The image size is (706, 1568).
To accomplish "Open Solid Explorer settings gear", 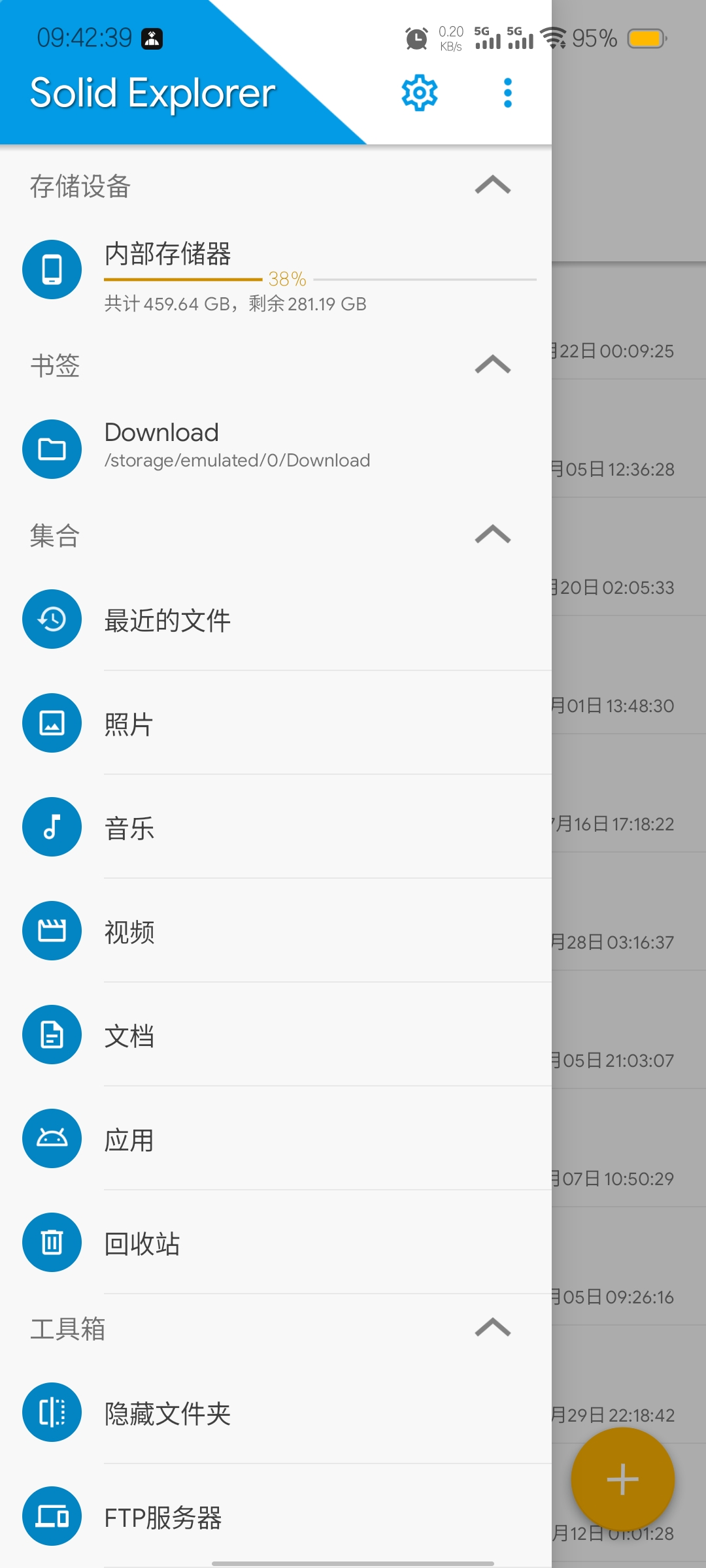I will pyautogui.click(x=419, y=92).
